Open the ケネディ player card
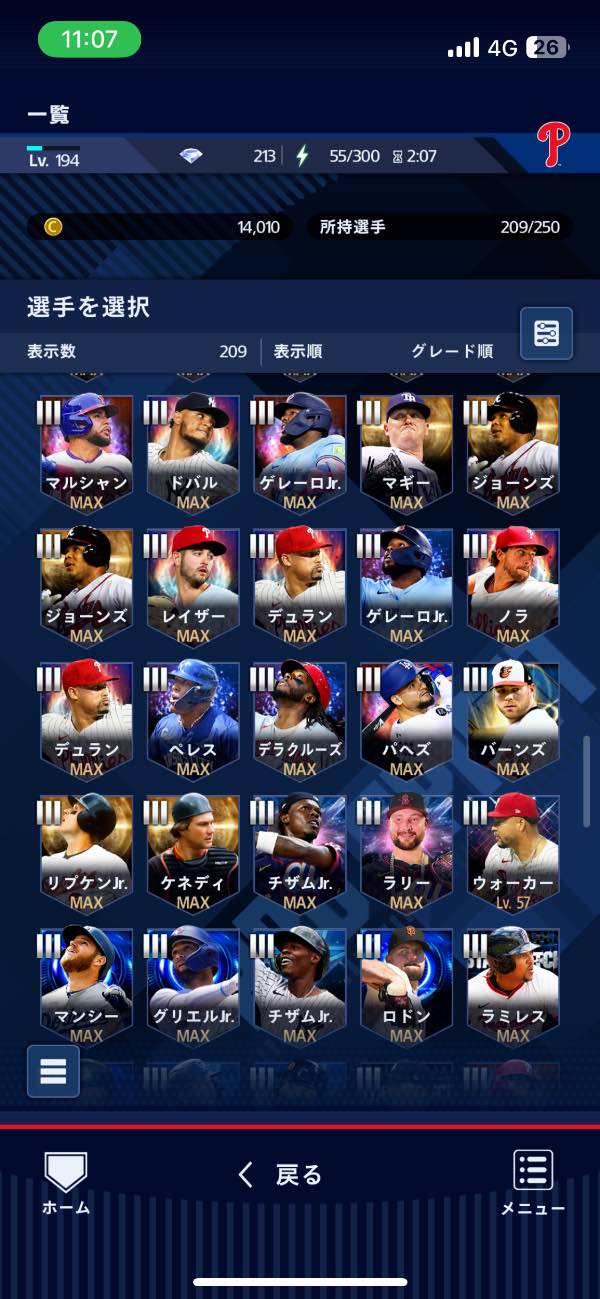The image size is (600, 1299). tap(193, 853)
